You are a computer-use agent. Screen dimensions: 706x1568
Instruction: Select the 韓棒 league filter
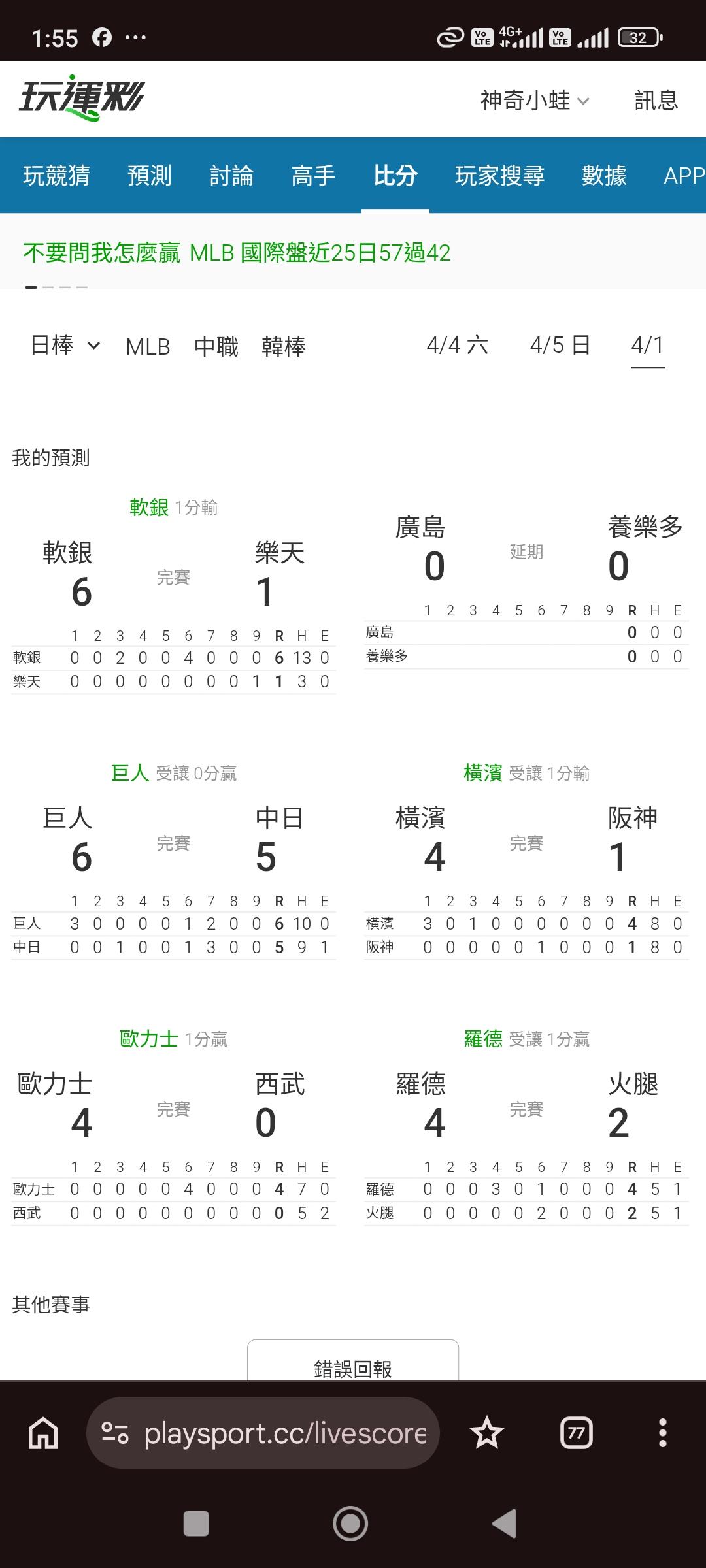(x=284, y=346)
